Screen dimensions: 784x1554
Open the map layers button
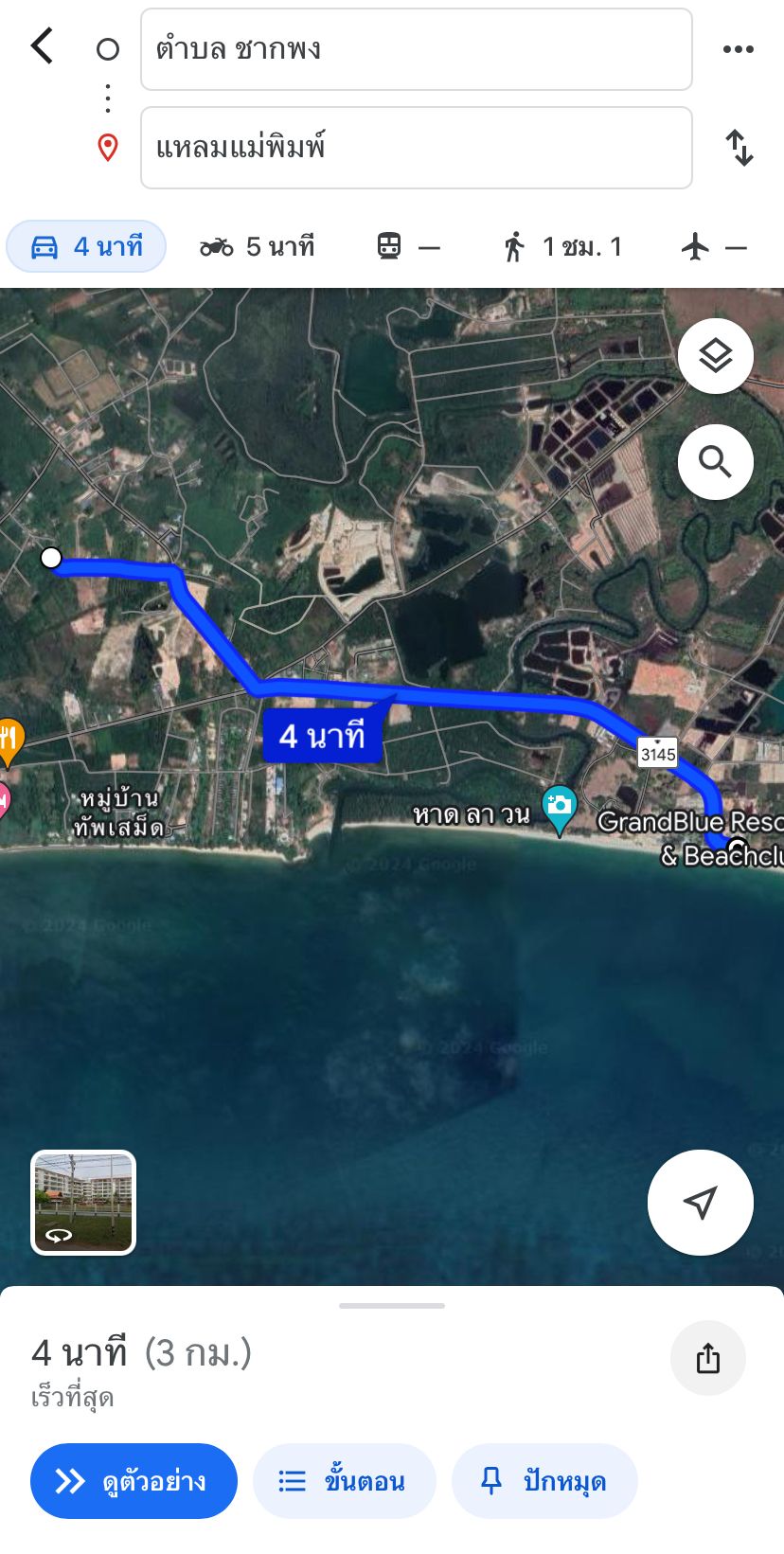click(x=716, y=356)
